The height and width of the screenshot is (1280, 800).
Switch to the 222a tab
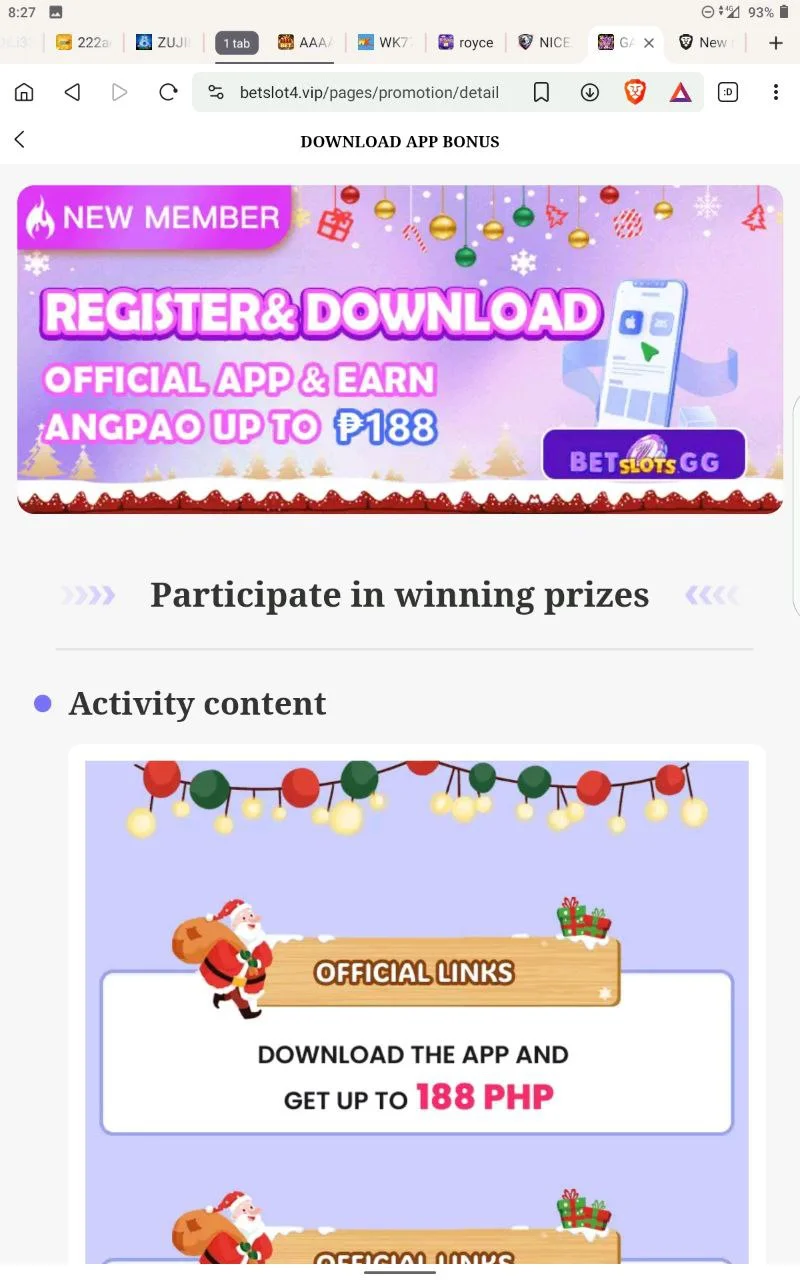coord(83,43)
